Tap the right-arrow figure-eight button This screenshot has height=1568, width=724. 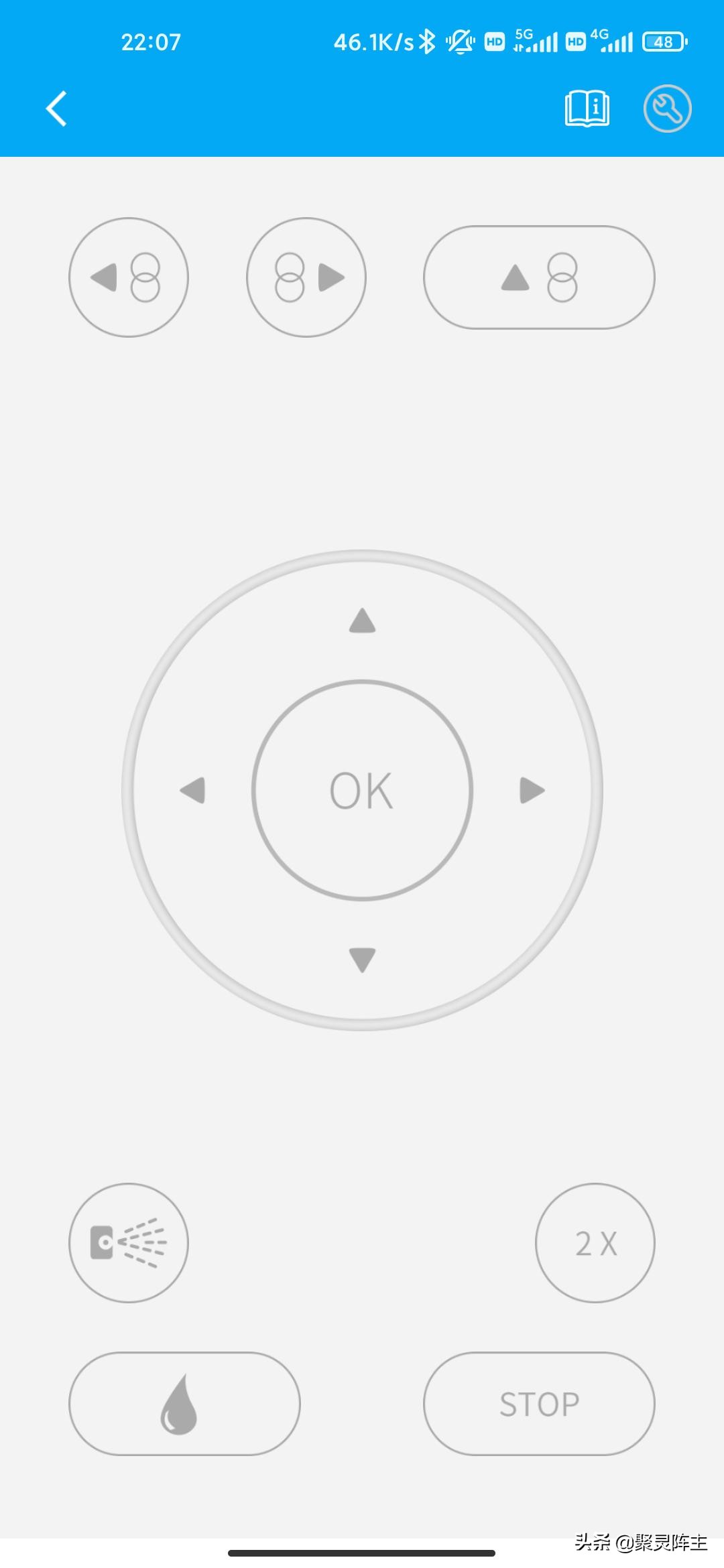[x=306, y=277]
